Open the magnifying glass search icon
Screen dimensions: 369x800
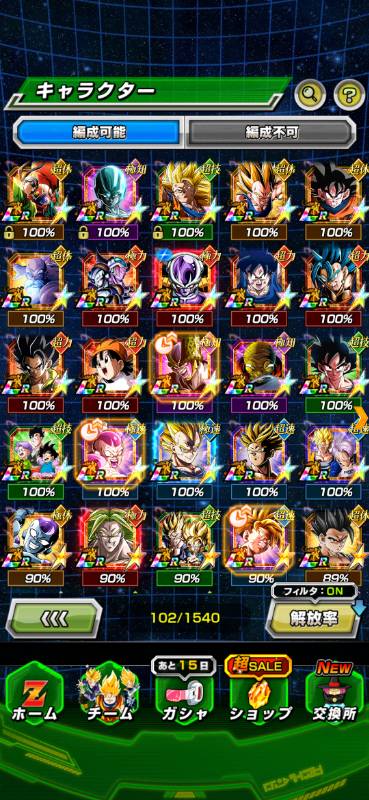tap(310, 93)
